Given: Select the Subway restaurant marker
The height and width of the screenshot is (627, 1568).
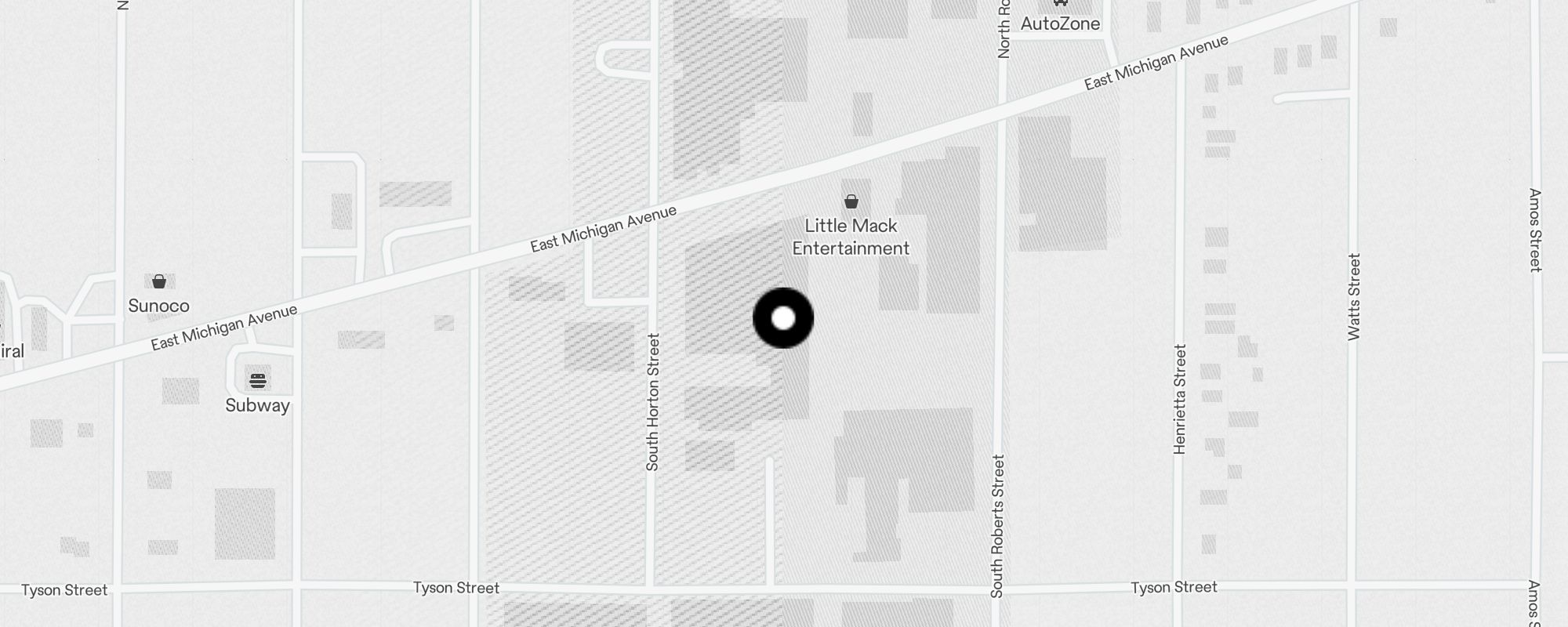Looking at the screenshot, I should [258, 382].
